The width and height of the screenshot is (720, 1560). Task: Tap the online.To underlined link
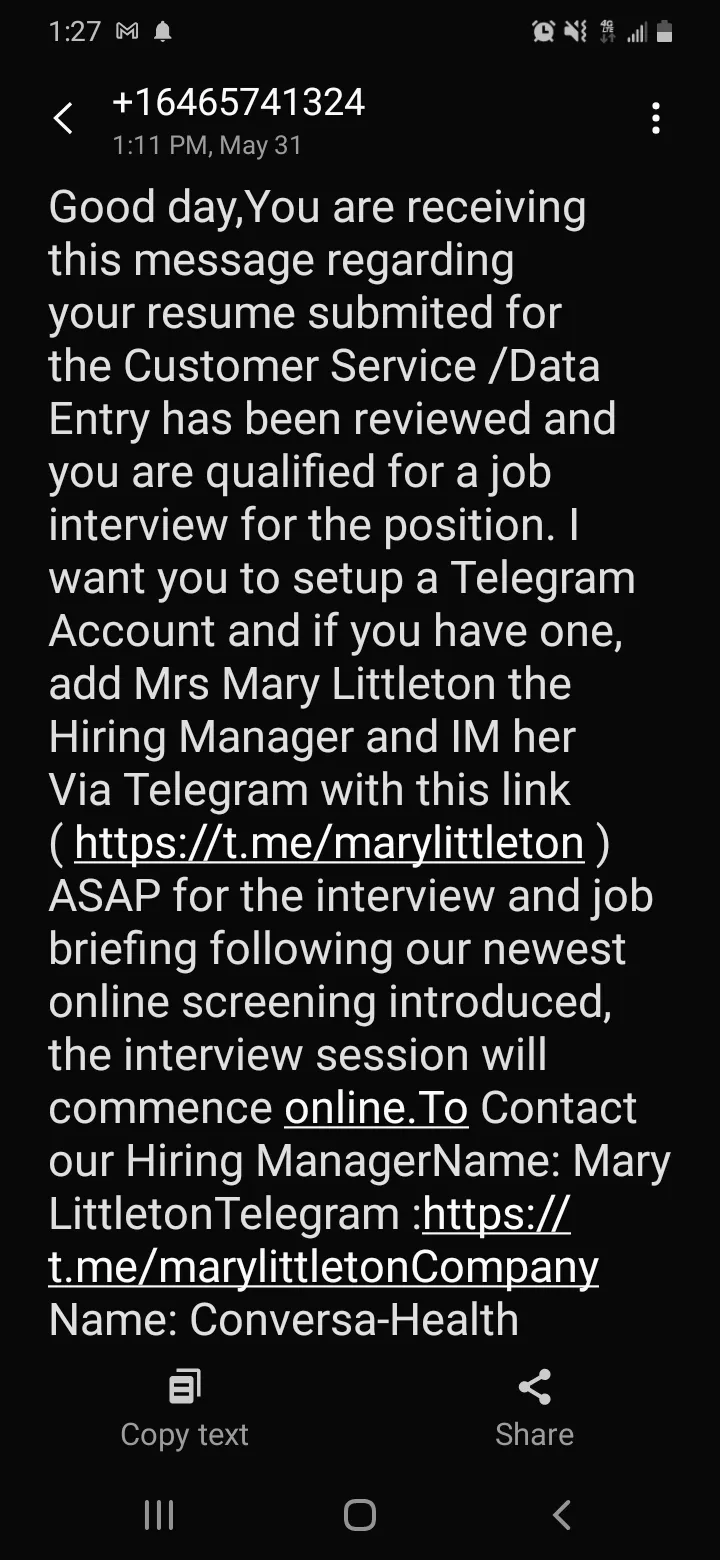click(376, 1108)
